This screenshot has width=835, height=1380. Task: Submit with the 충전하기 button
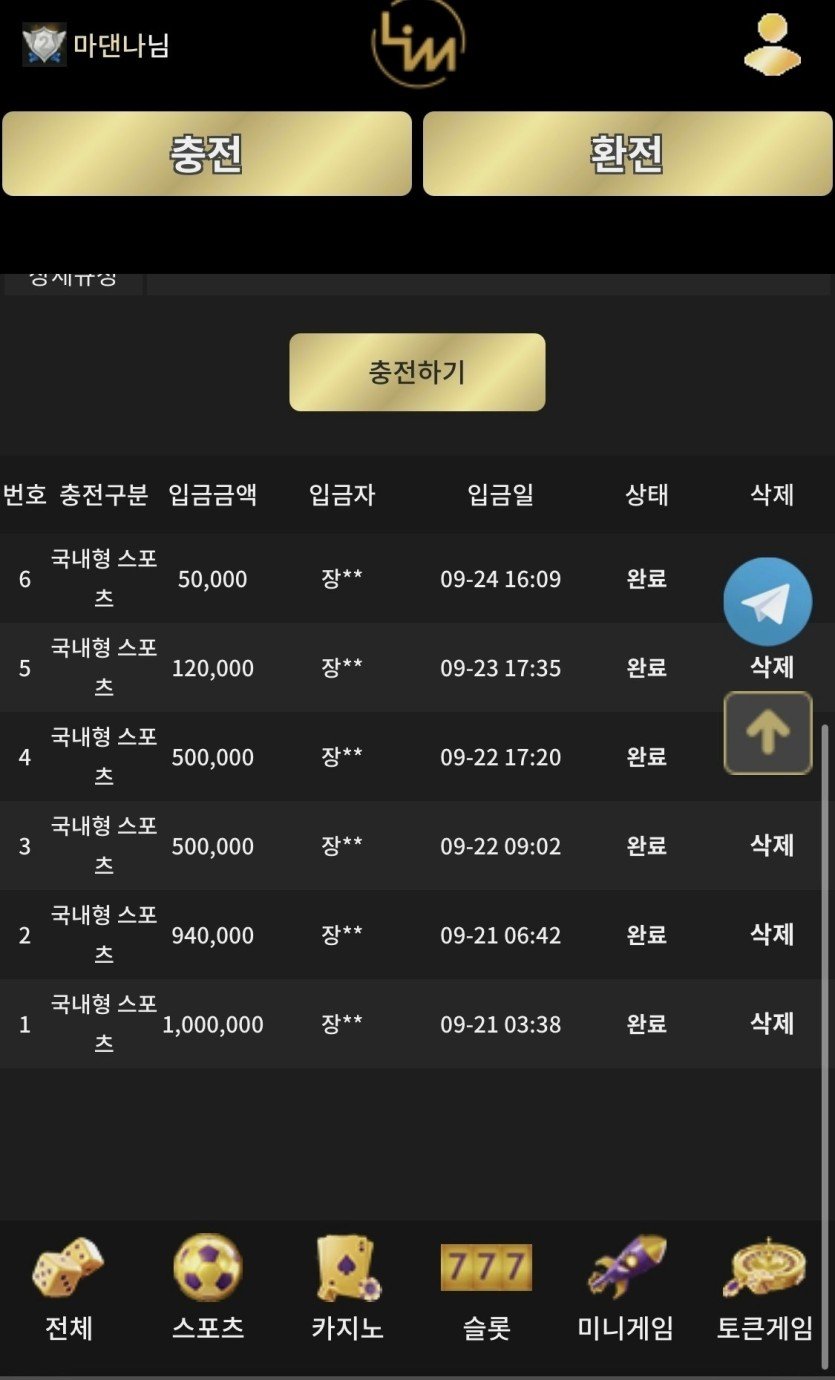[417, 372]
